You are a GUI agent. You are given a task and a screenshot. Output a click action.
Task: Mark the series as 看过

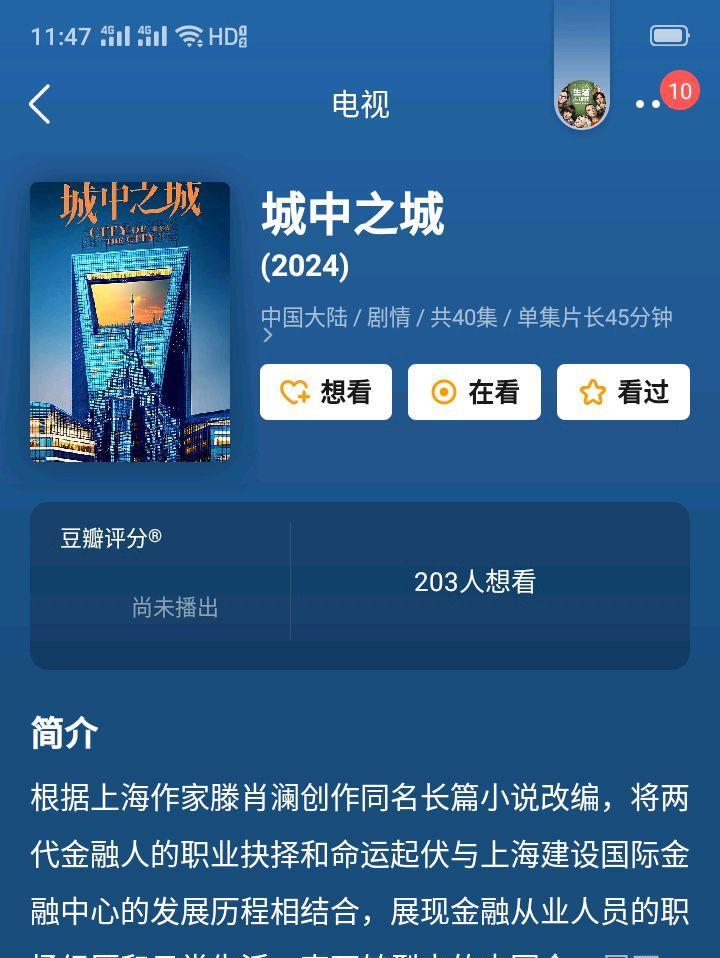tap(622, 392)
